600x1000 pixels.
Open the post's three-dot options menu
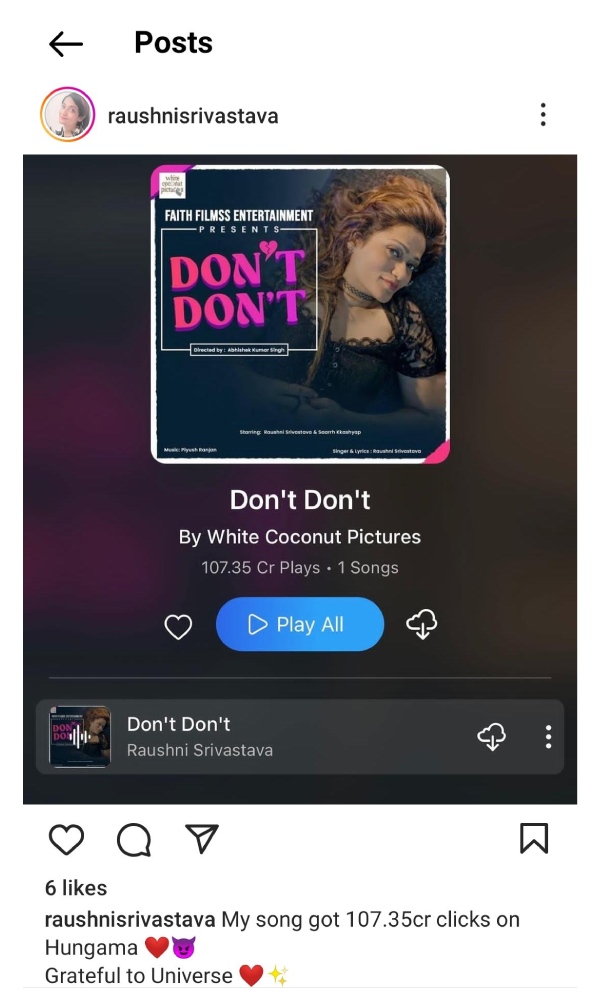[x=543, y=115]
